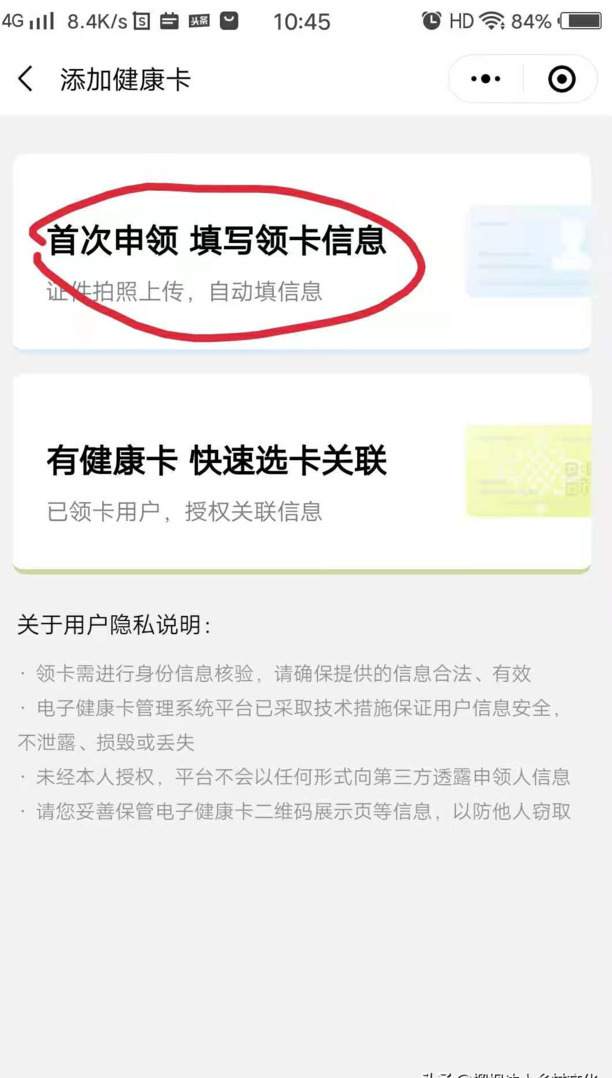Select the 首次申领 填写领卡信息 card

click(302, 252)
